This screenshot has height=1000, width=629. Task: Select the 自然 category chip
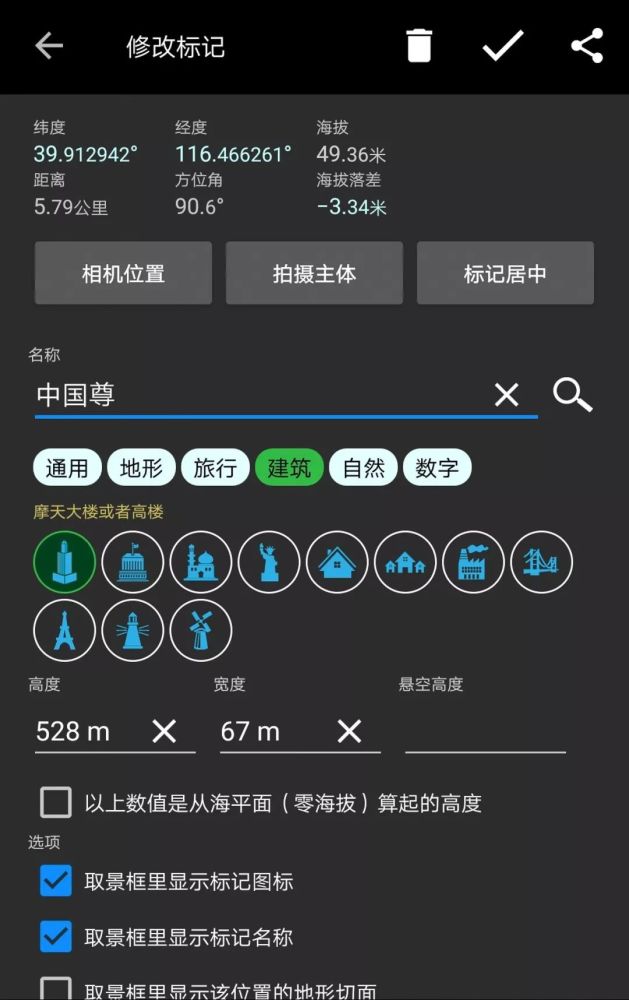[x=364, y=467]
